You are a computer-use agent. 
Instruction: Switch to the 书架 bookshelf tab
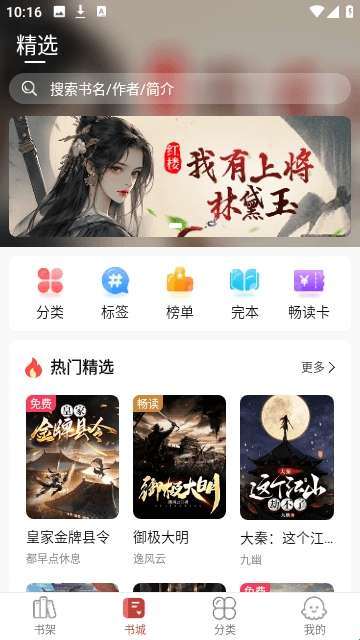(x=45, y=616)
